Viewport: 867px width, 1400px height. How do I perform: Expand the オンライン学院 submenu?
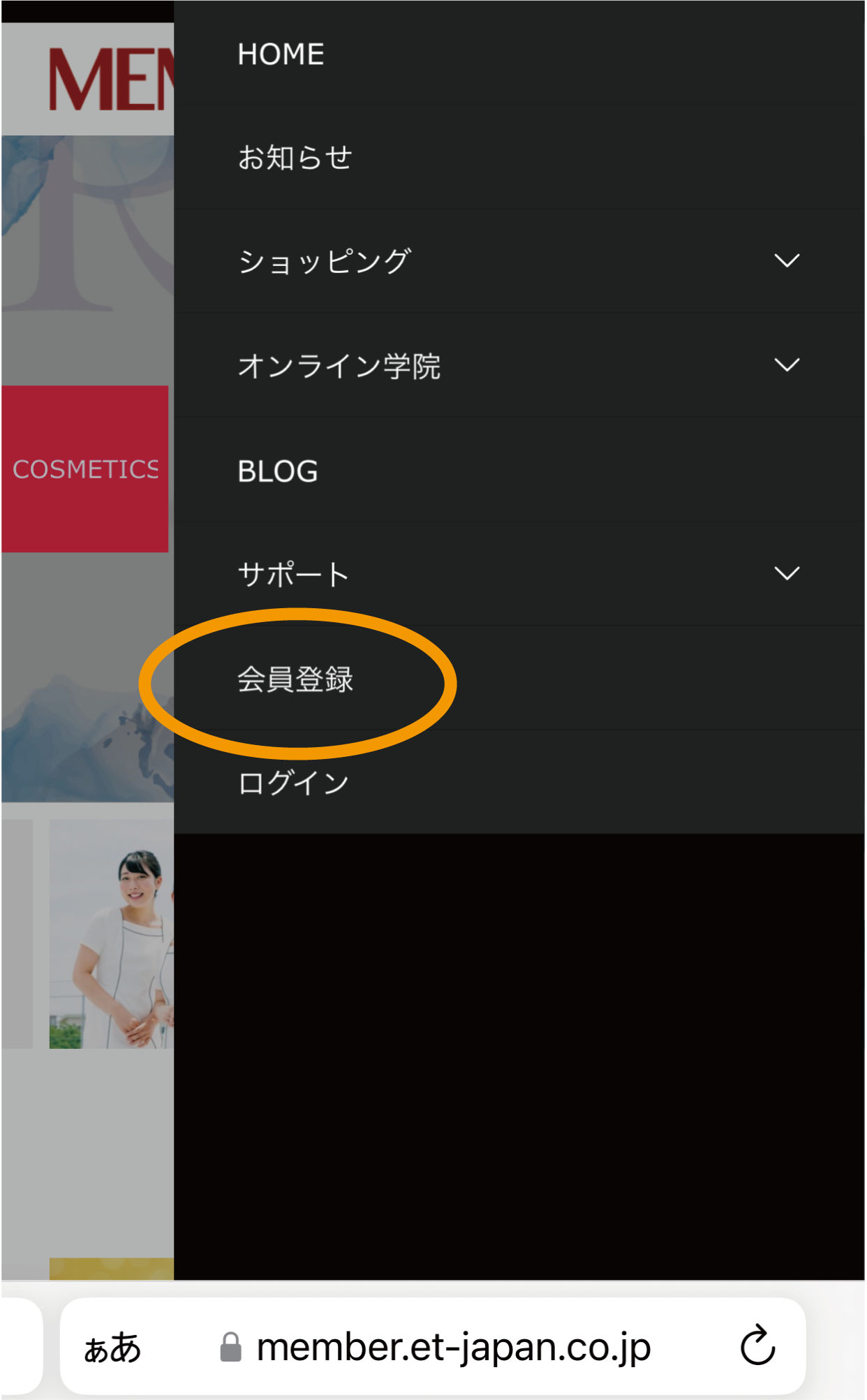pyautogui.click(x=787, y=365)
